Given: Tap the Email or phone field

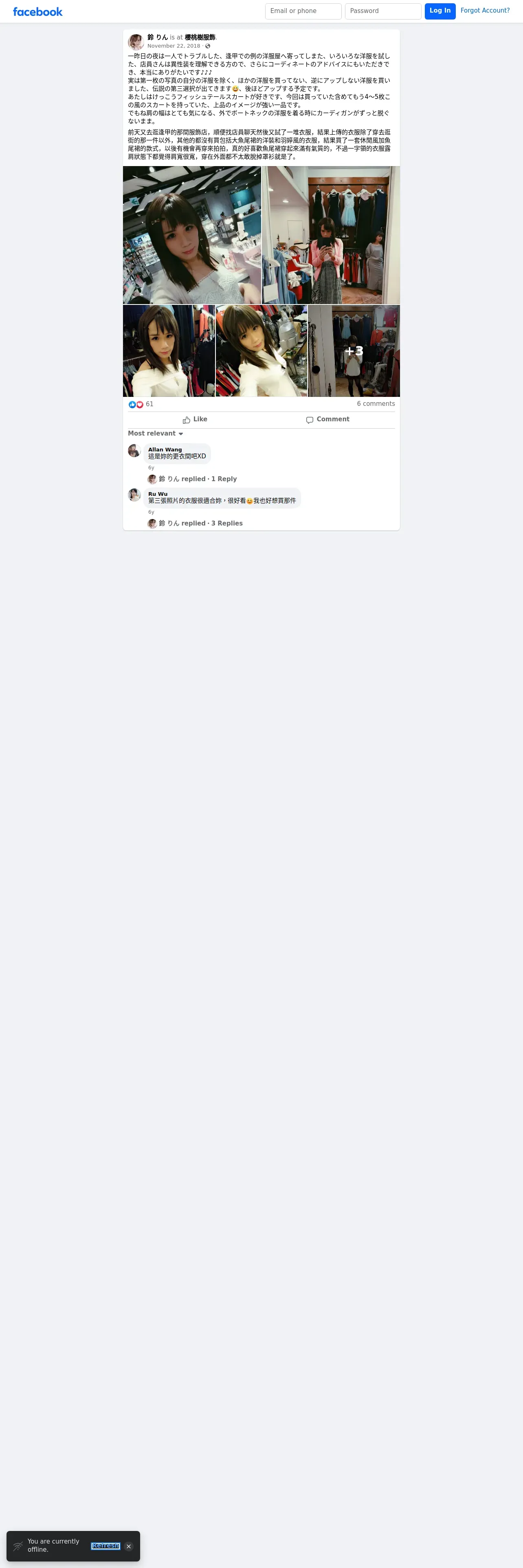Looking at the screenshot, I should [x=303, y=11].
